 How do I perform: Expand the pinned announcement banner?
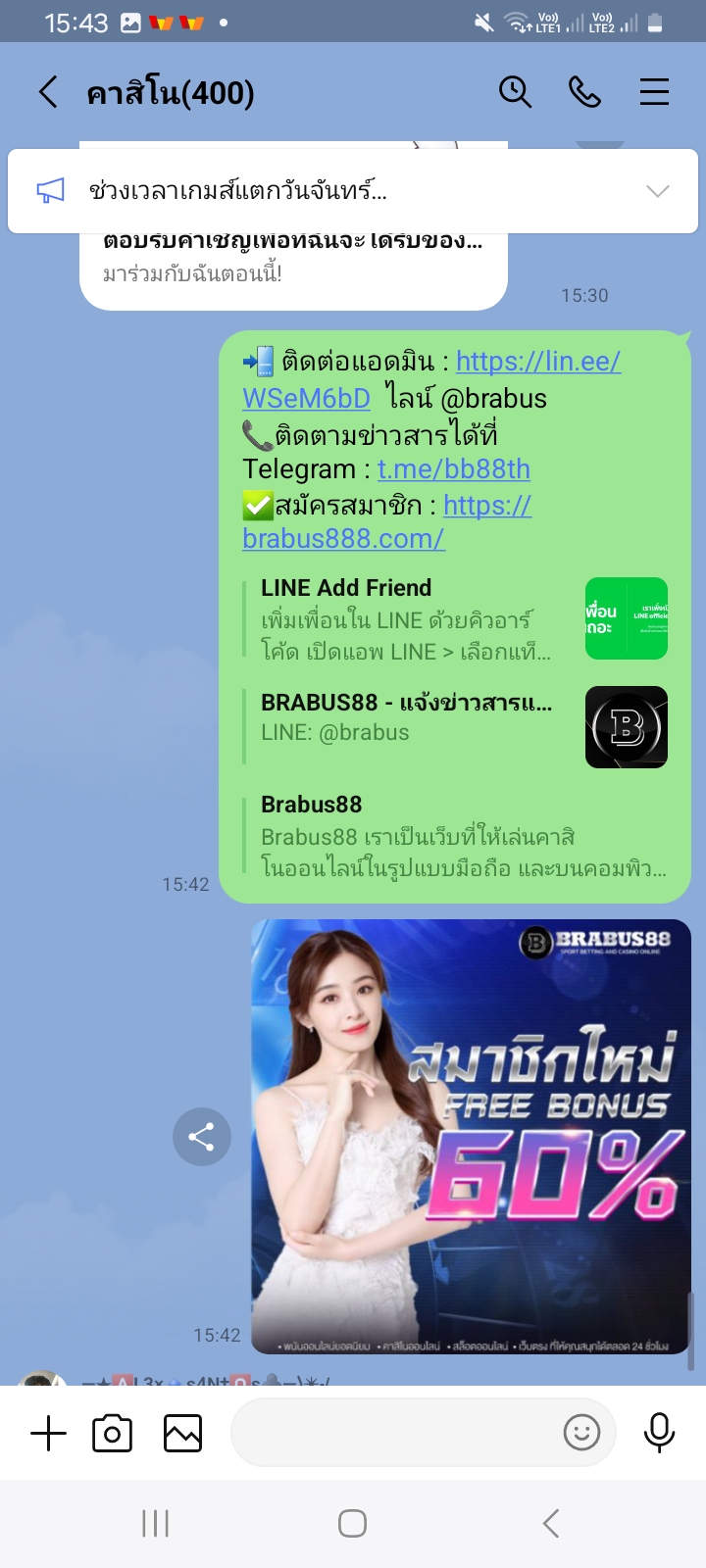[658, 191]
